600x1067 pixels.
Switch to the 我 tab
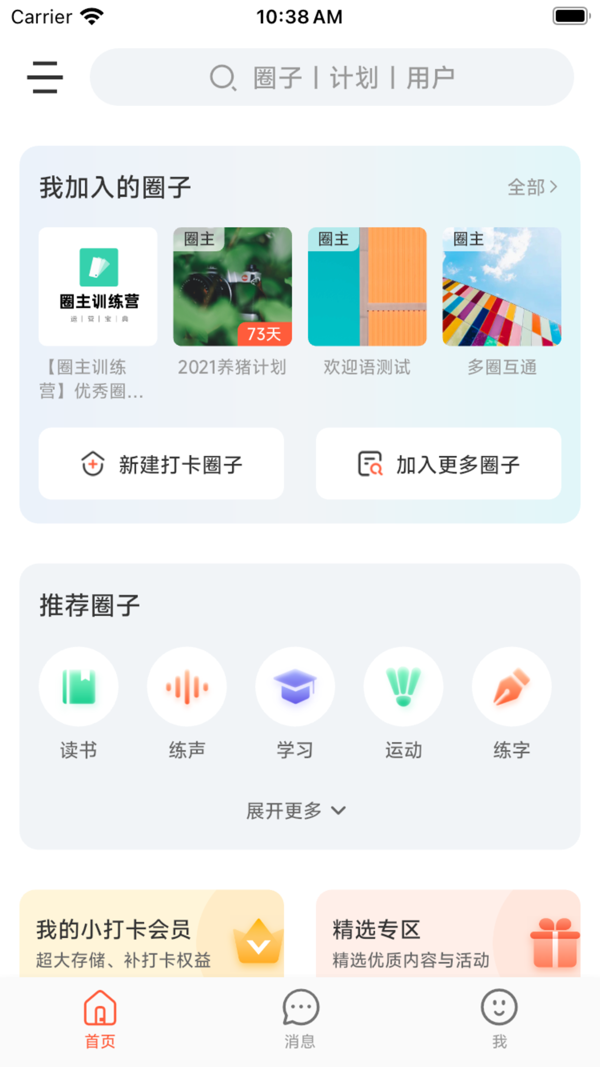[499, 1020]
